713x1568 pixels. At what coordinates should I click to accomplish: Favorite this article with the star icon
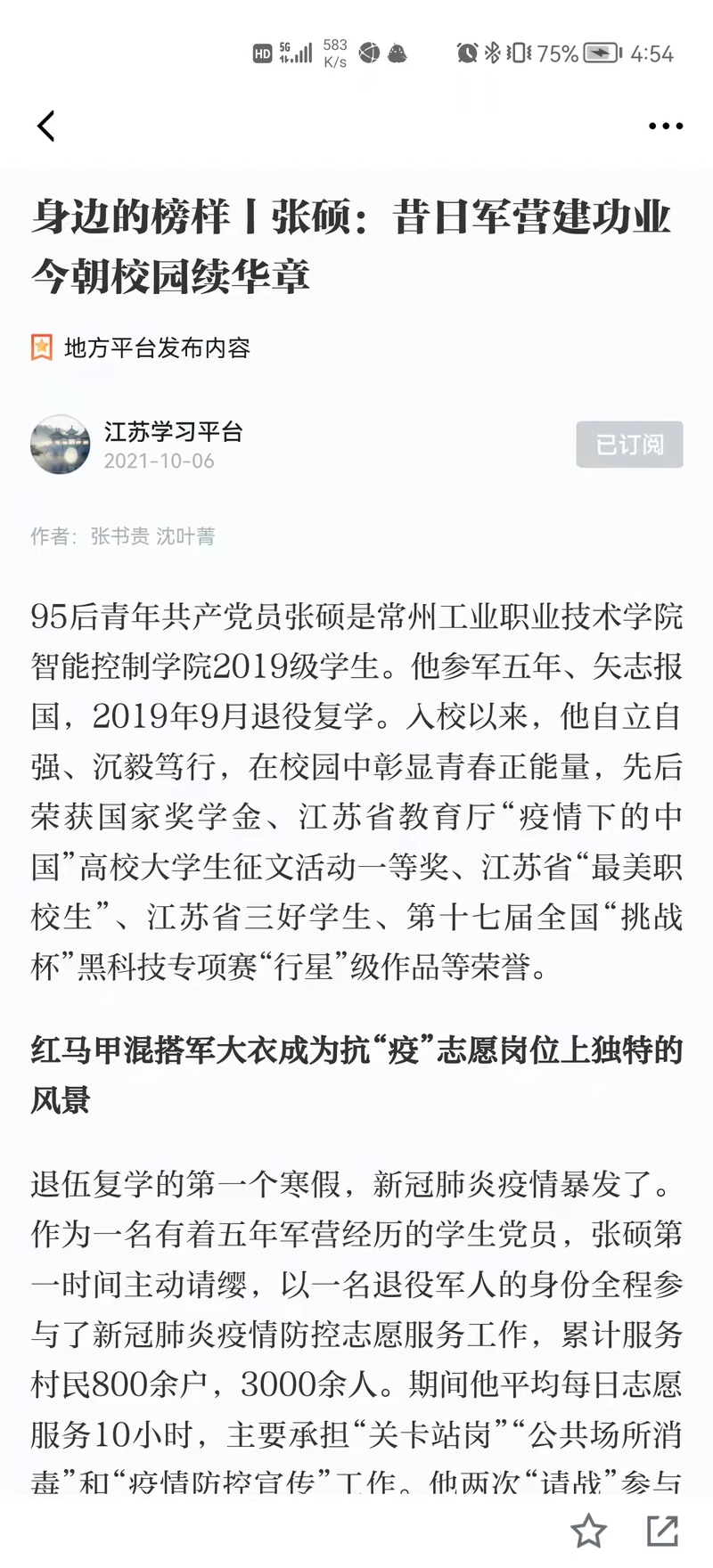coord(588,1531)
